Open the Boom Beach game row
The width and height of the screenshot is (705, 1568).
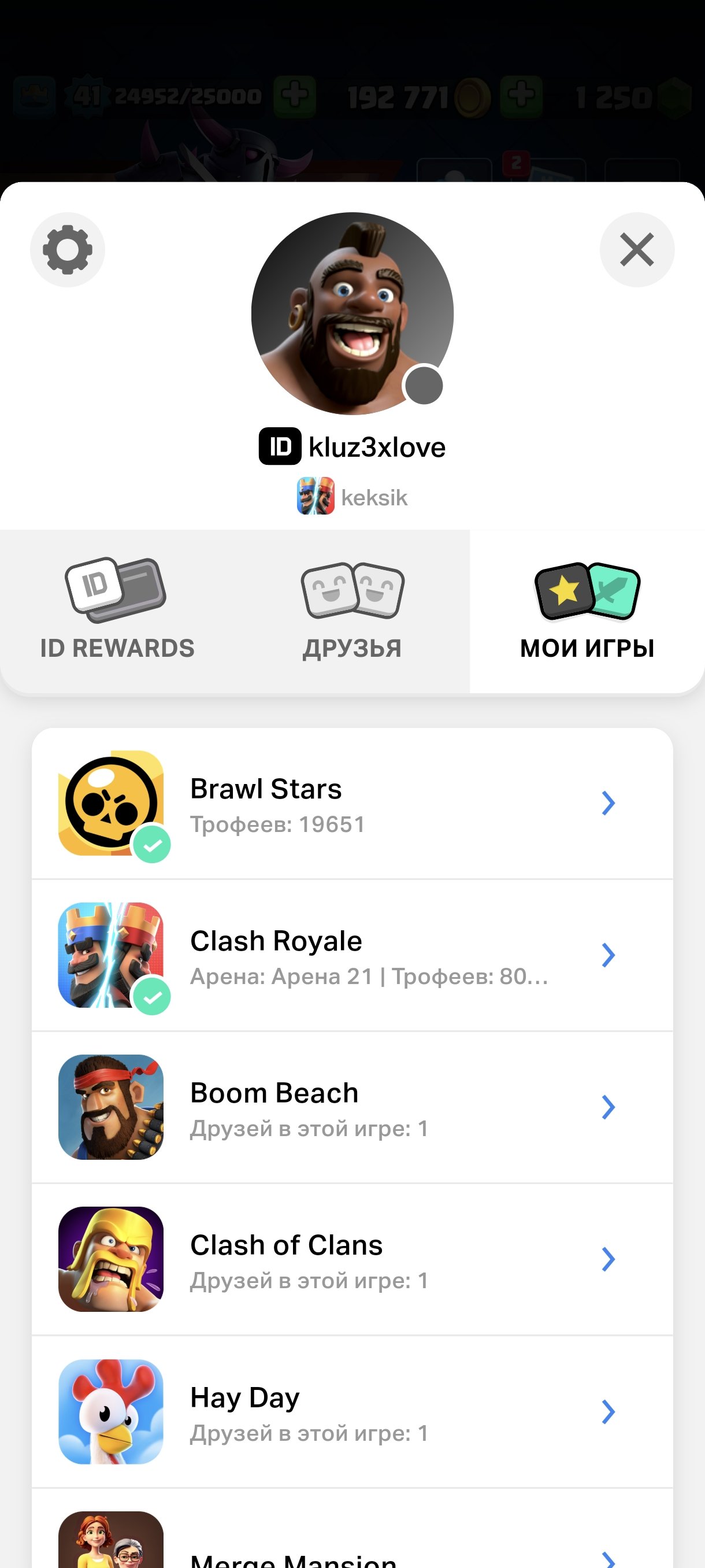pos(352,1108)
